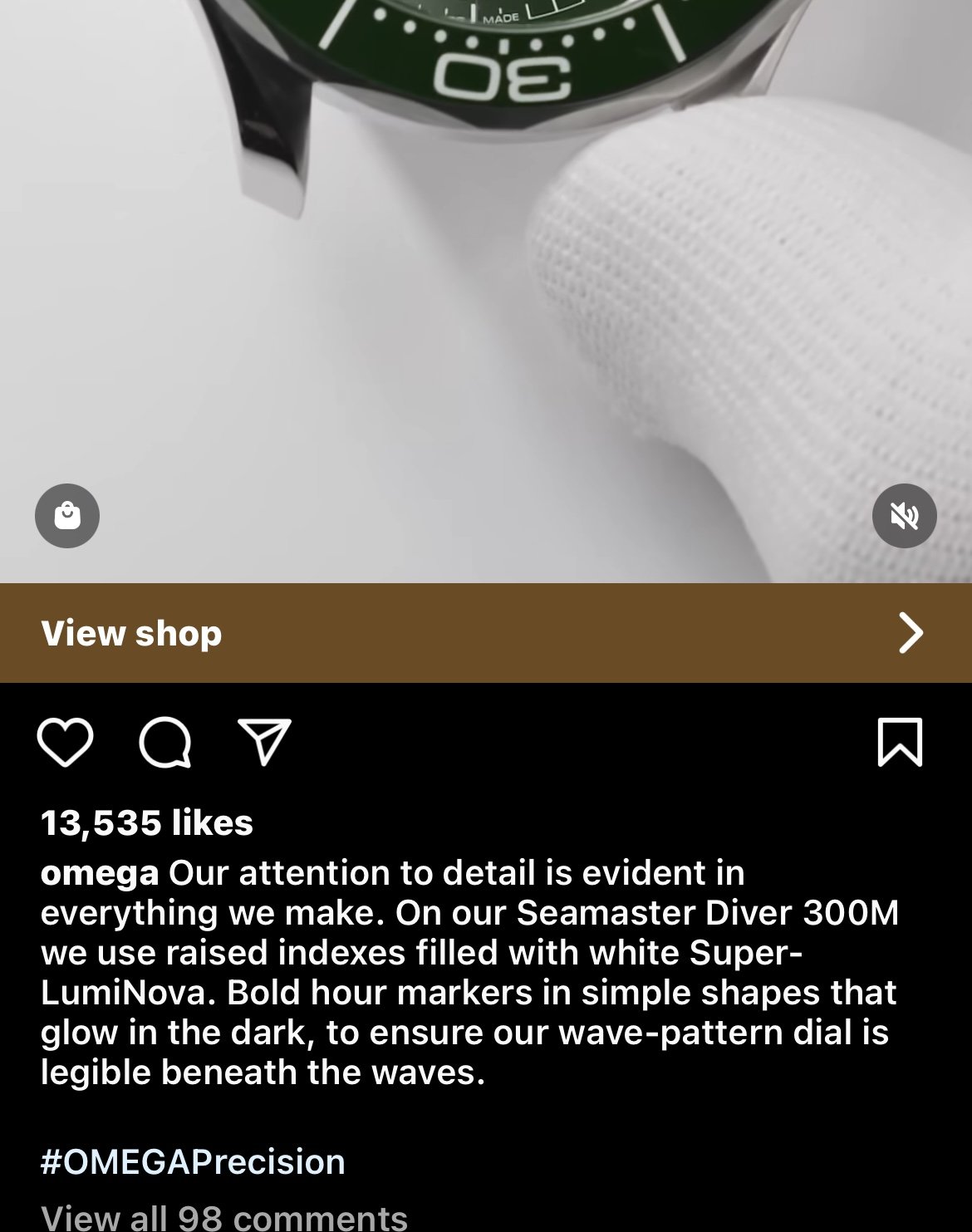See who liked: 13,535 likes

click(147, 822)
